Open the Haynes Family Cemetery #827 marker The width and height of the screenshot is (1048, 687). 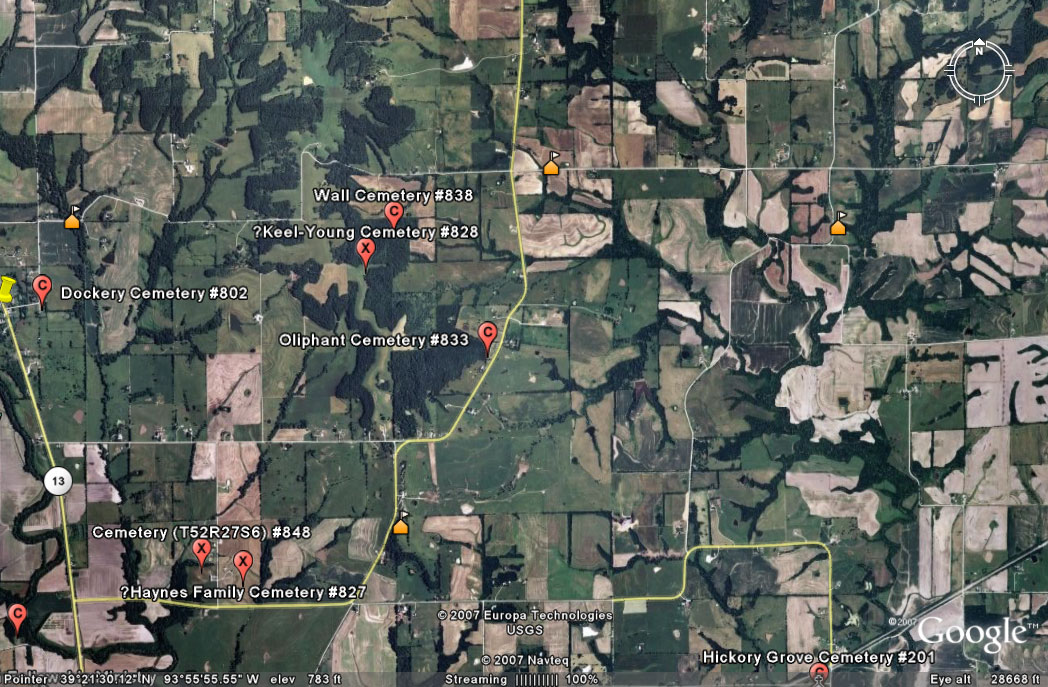click(x=243, y=562)
